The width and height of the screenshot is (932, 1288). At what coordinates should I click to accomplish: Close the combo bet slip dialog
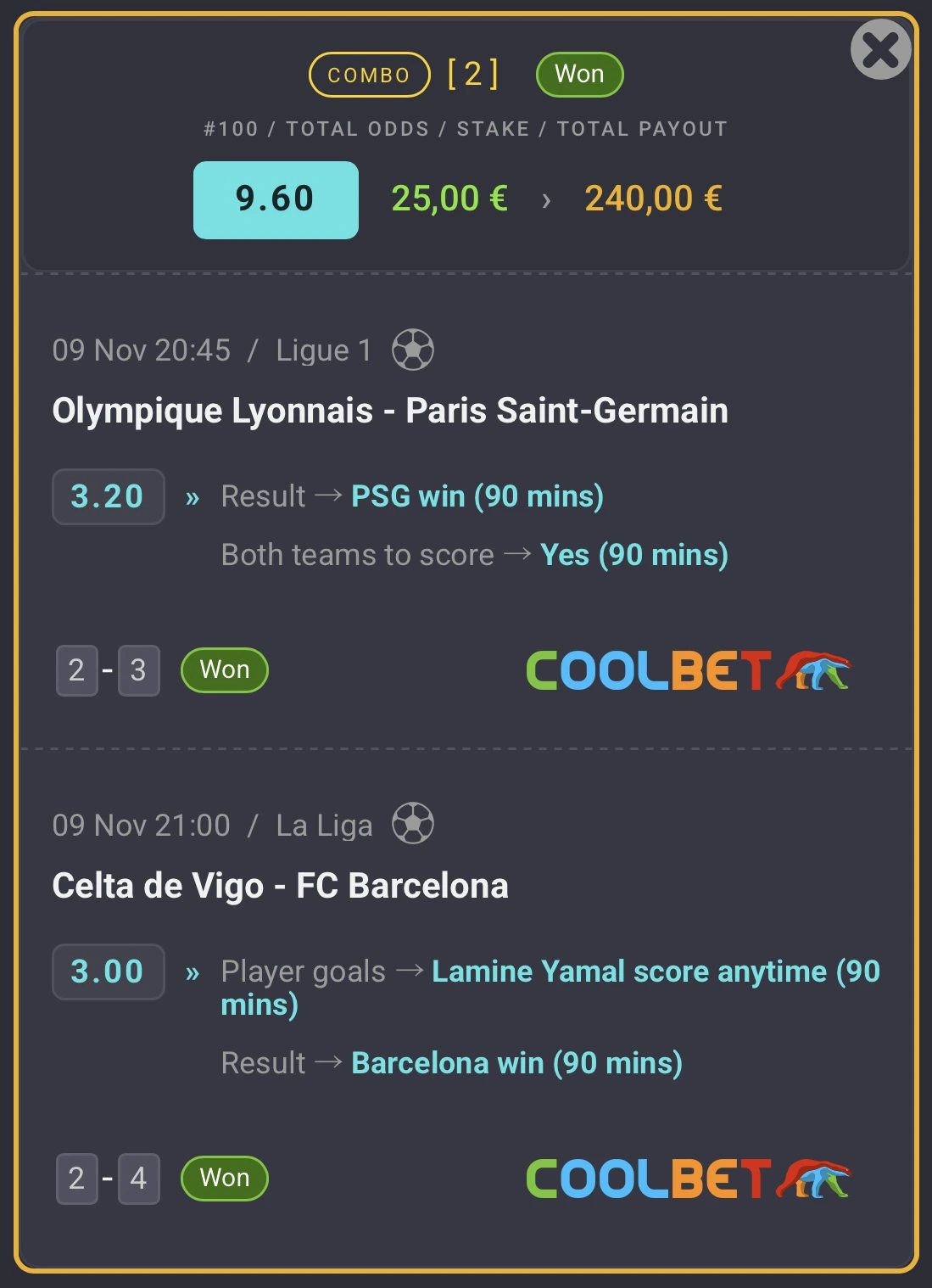(880, 50)
